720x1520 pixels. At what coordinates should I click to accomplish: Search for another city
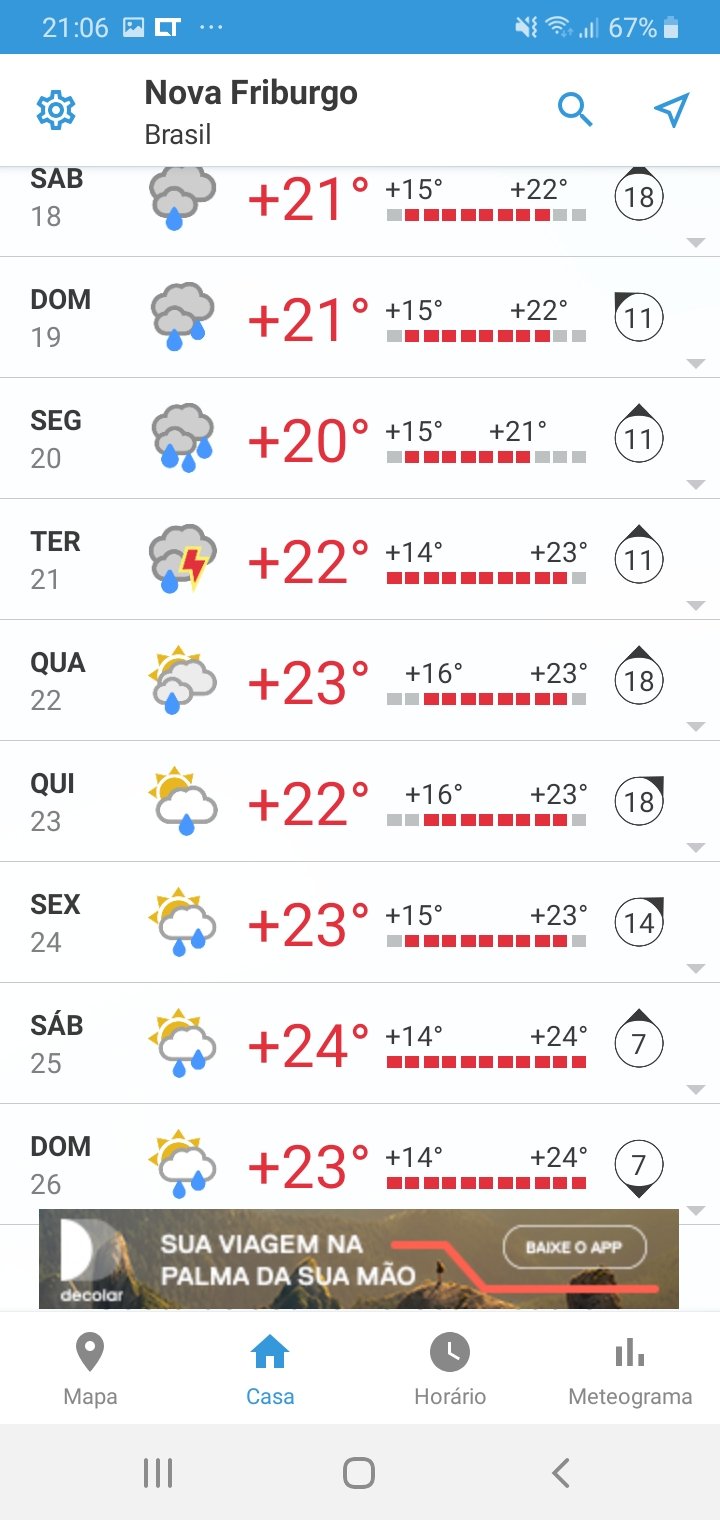[575, 109]
